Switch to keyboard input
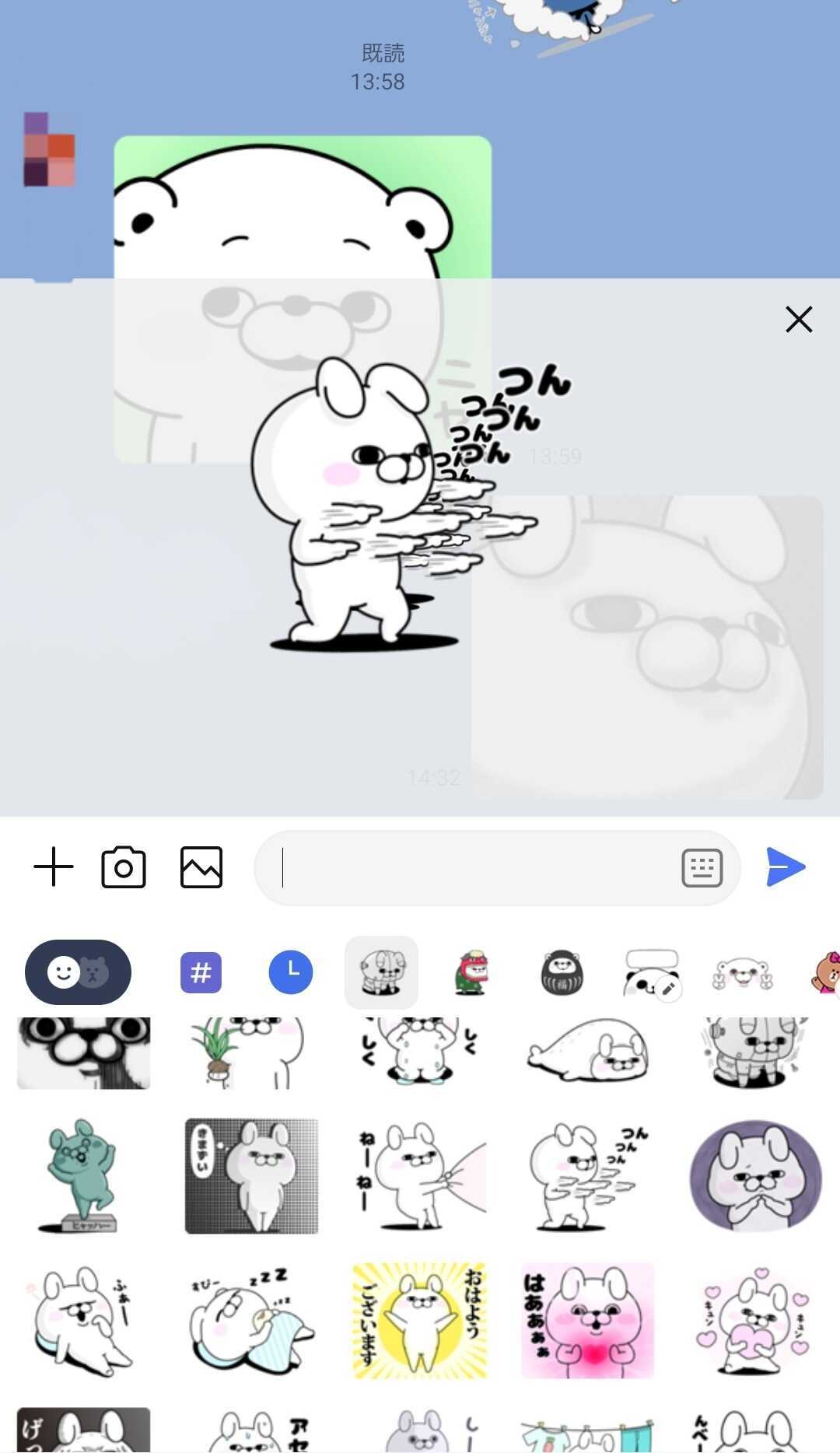Screen dimensions: 840x1453 702,867
